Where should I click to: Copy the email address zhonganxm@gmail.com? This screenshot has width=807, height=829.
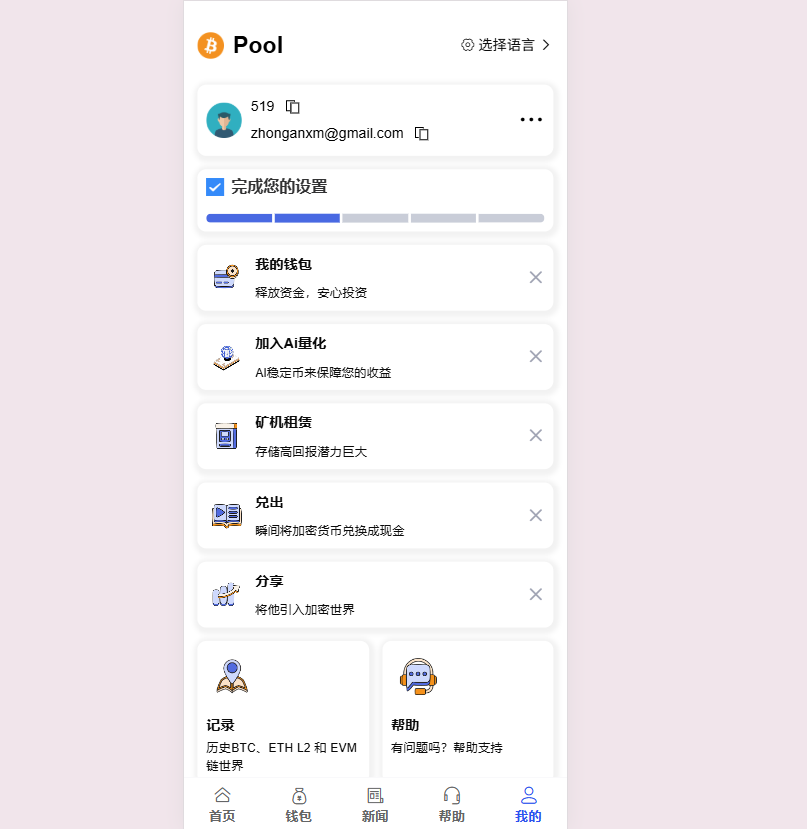tap(422, 133)
